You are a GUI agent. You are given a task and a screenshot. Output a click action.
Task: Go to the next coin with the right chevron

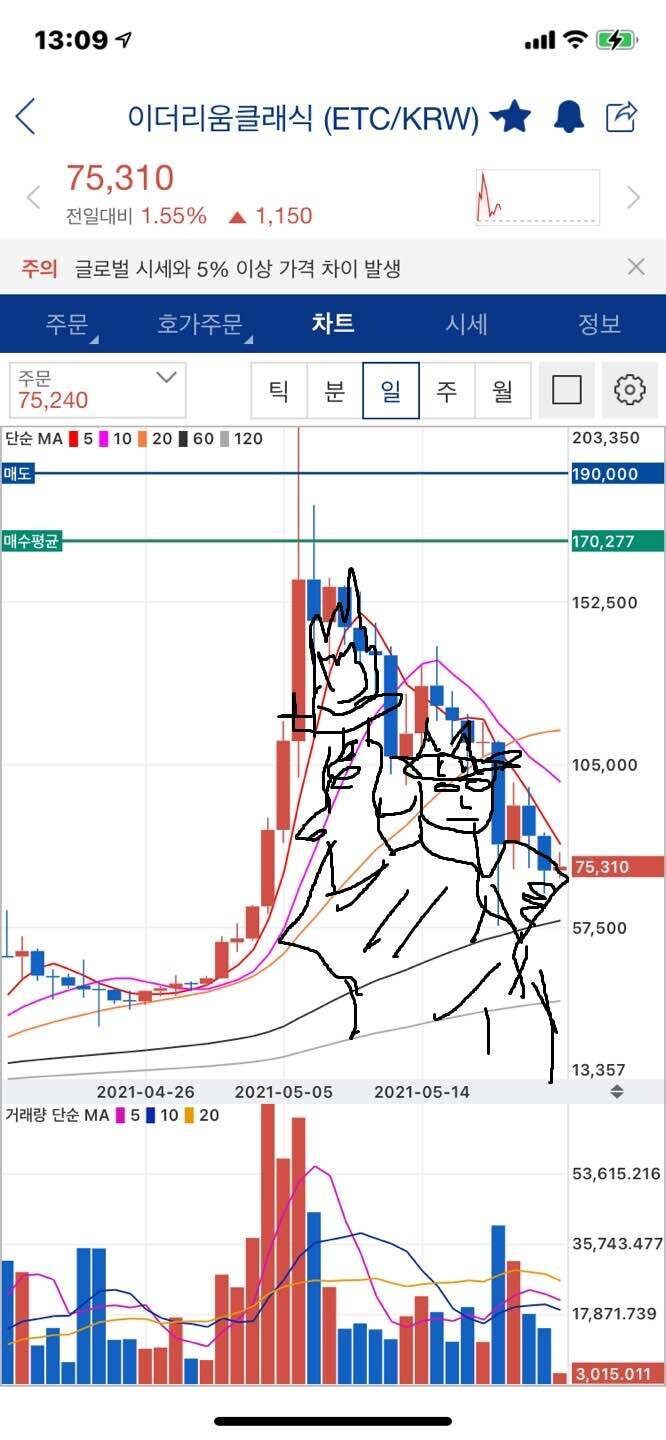[x=633, y=197]
